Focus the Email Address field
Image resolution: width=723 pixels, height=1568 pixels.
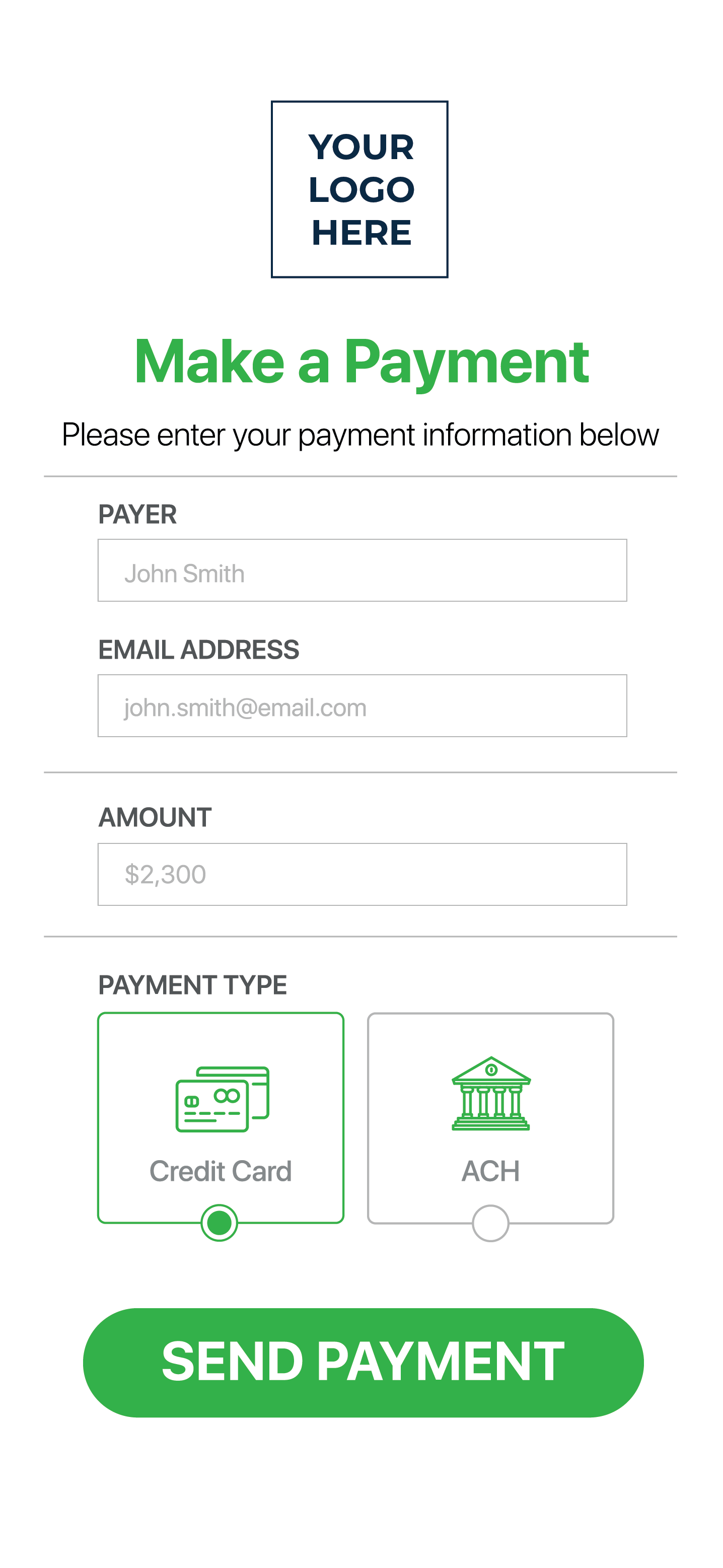362,705
